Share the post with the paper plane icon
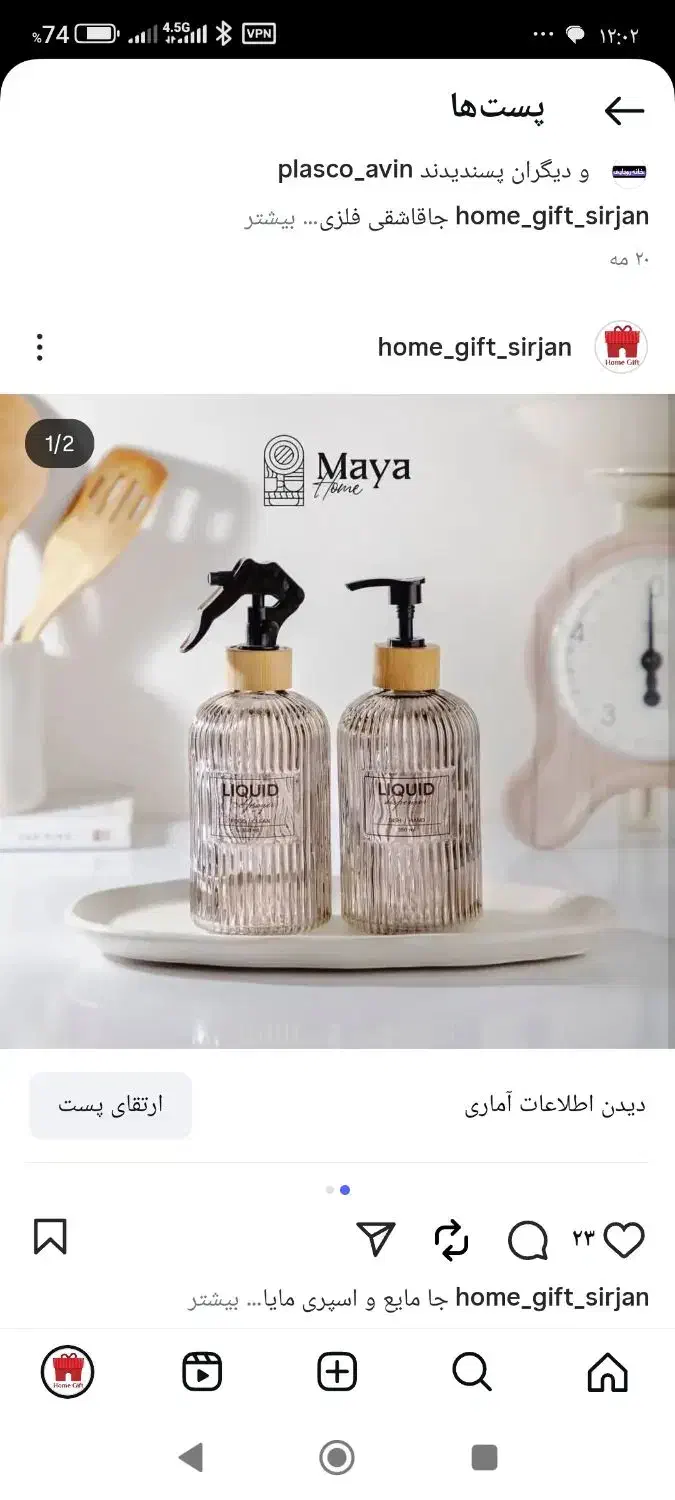 (x=376, y=1240)
